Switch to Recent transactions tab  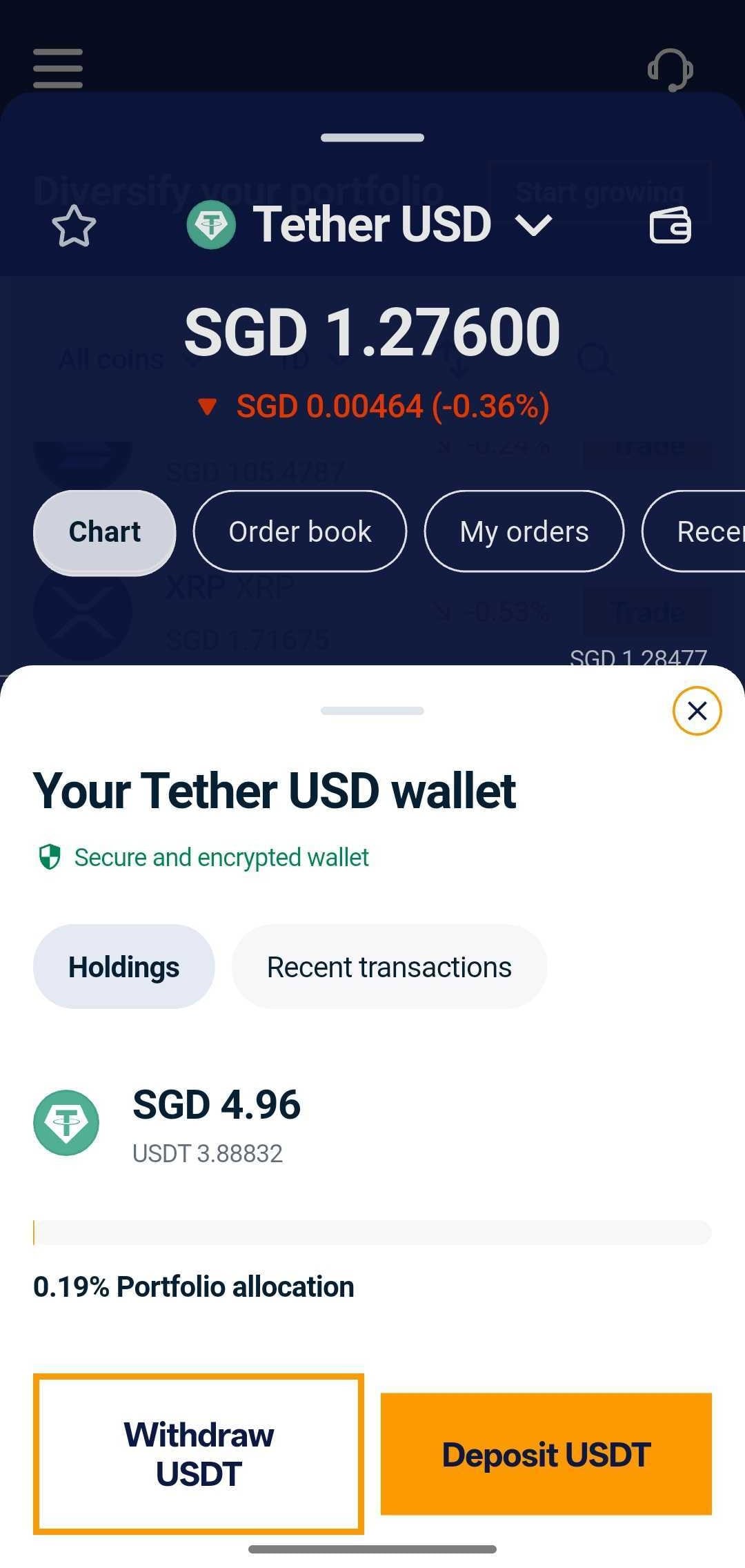(x=389, y=967)
